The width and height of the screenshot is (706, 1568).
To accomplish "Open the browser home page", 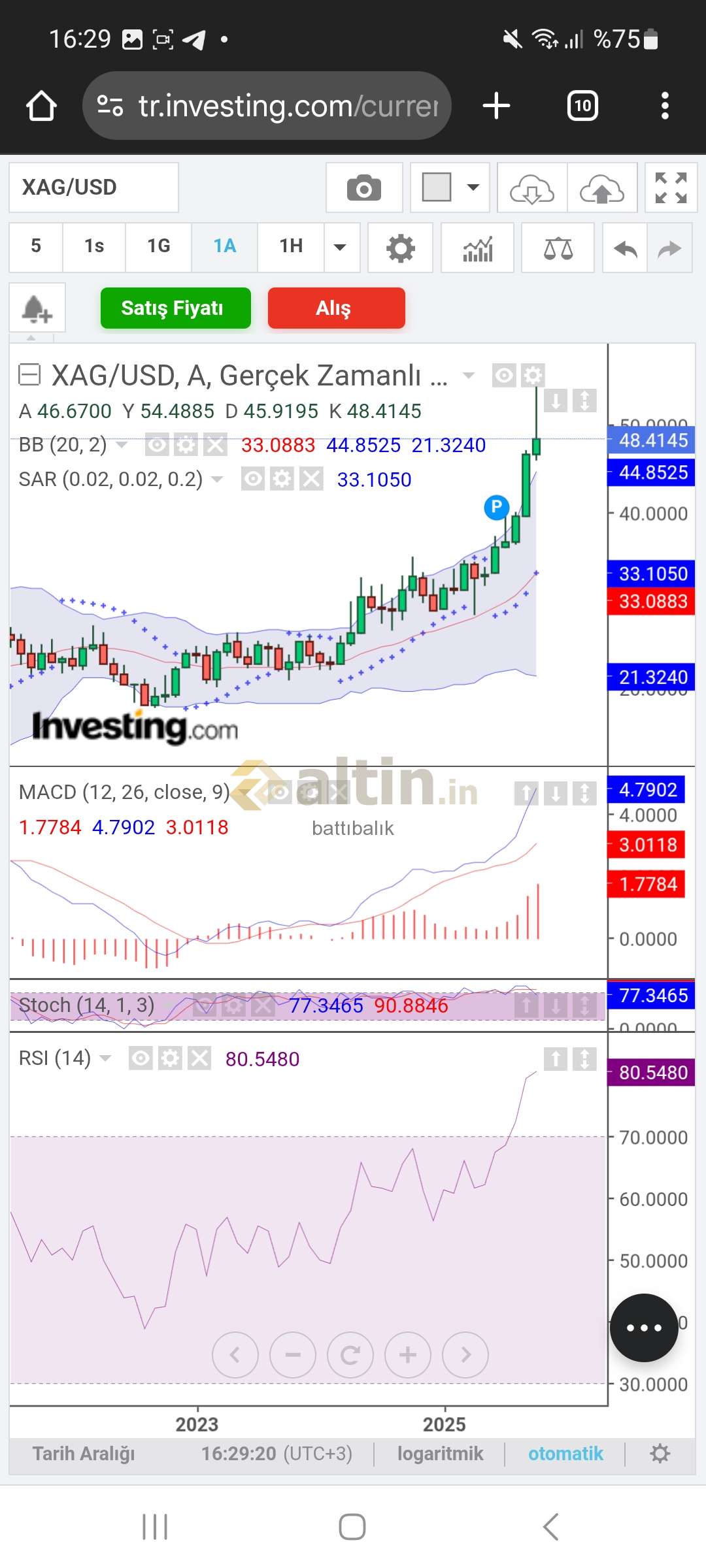I will point(41,106).
